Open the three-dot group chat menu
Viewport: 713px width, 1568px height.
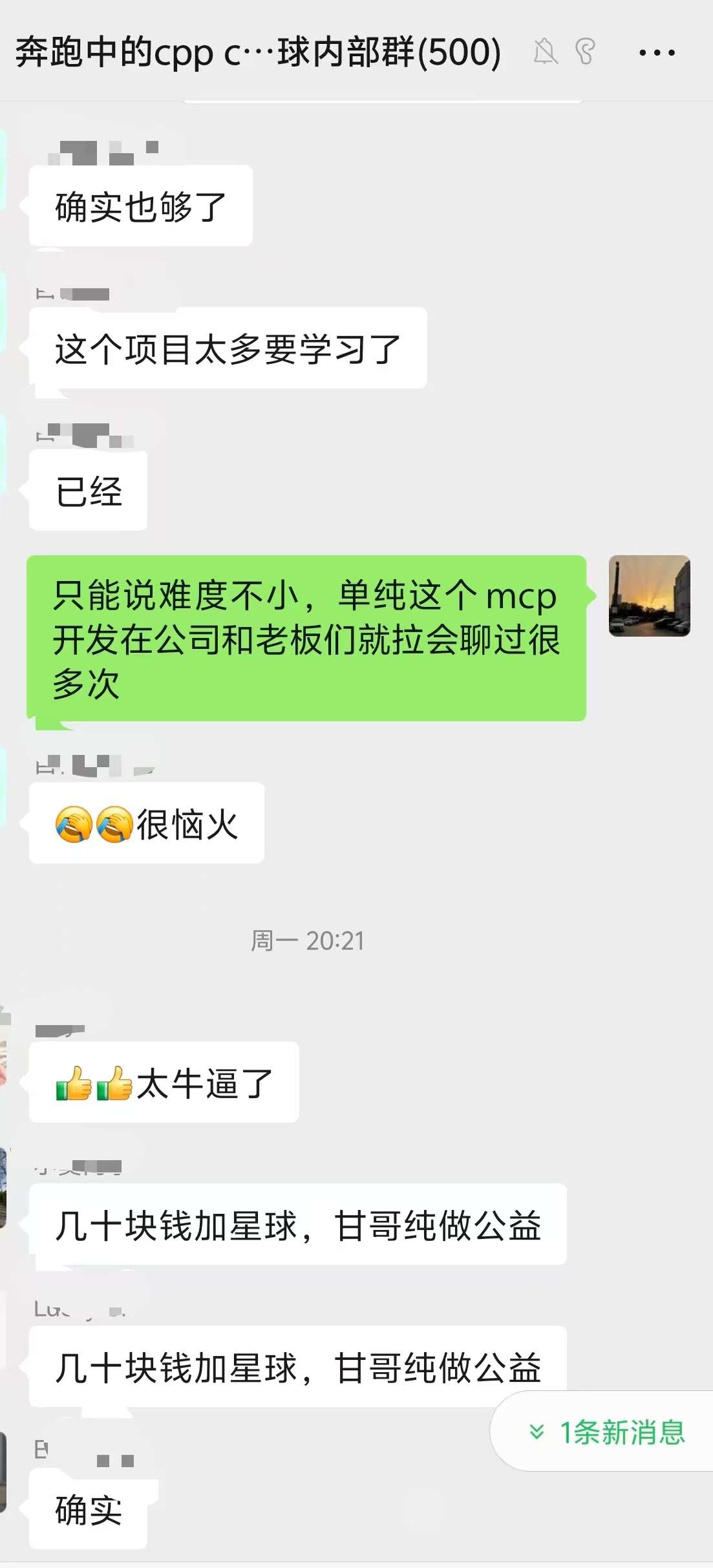coord(657,53)
